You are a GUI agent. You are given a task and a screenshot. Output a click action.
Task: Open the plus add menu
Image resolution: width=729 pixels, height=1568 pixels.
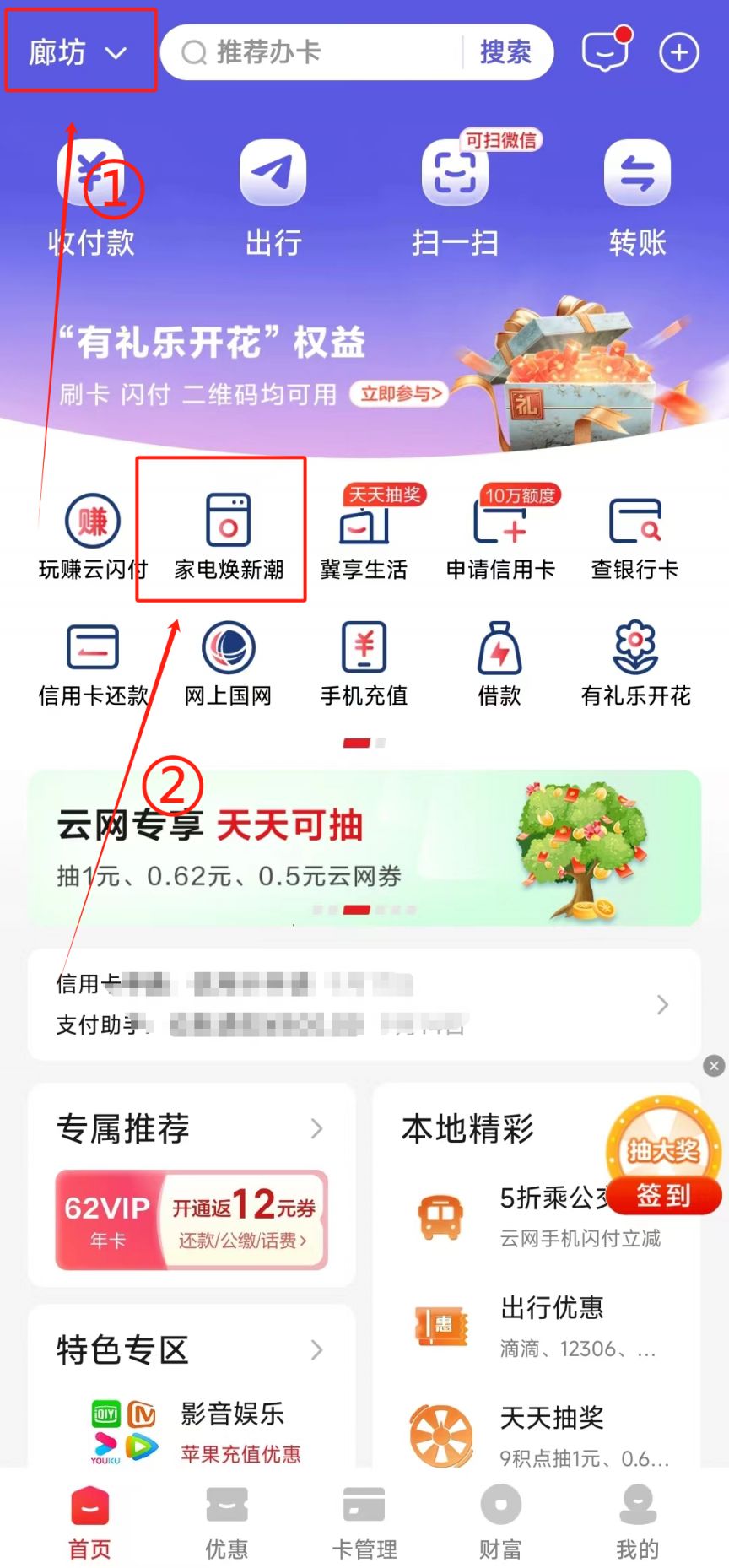[x=678, y=52]
